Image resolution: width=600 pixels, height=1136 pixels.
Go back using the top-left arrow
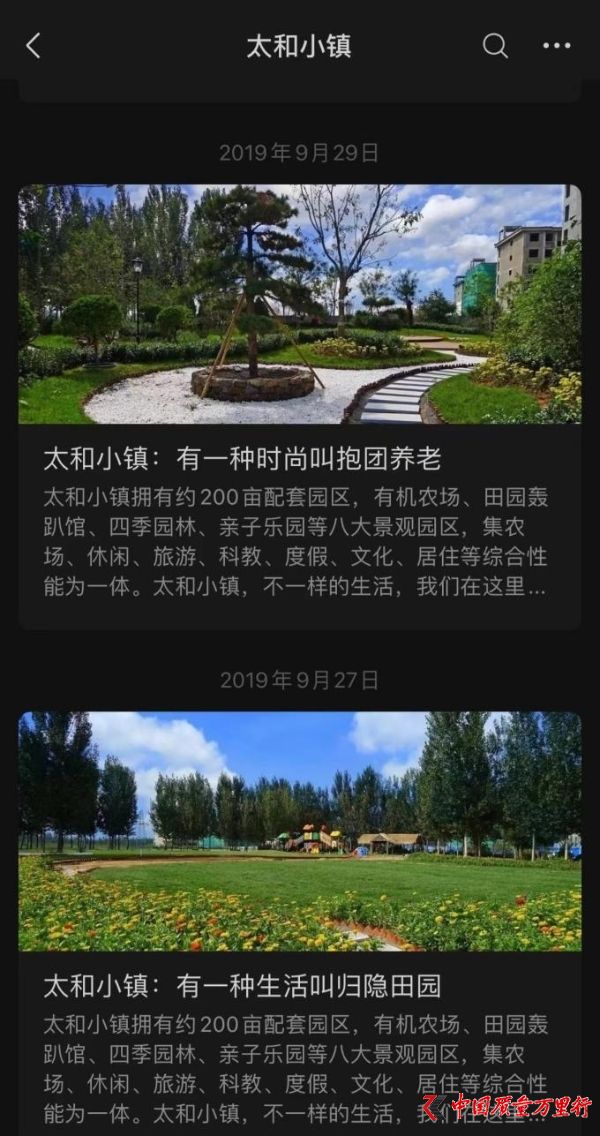point(33,46)
